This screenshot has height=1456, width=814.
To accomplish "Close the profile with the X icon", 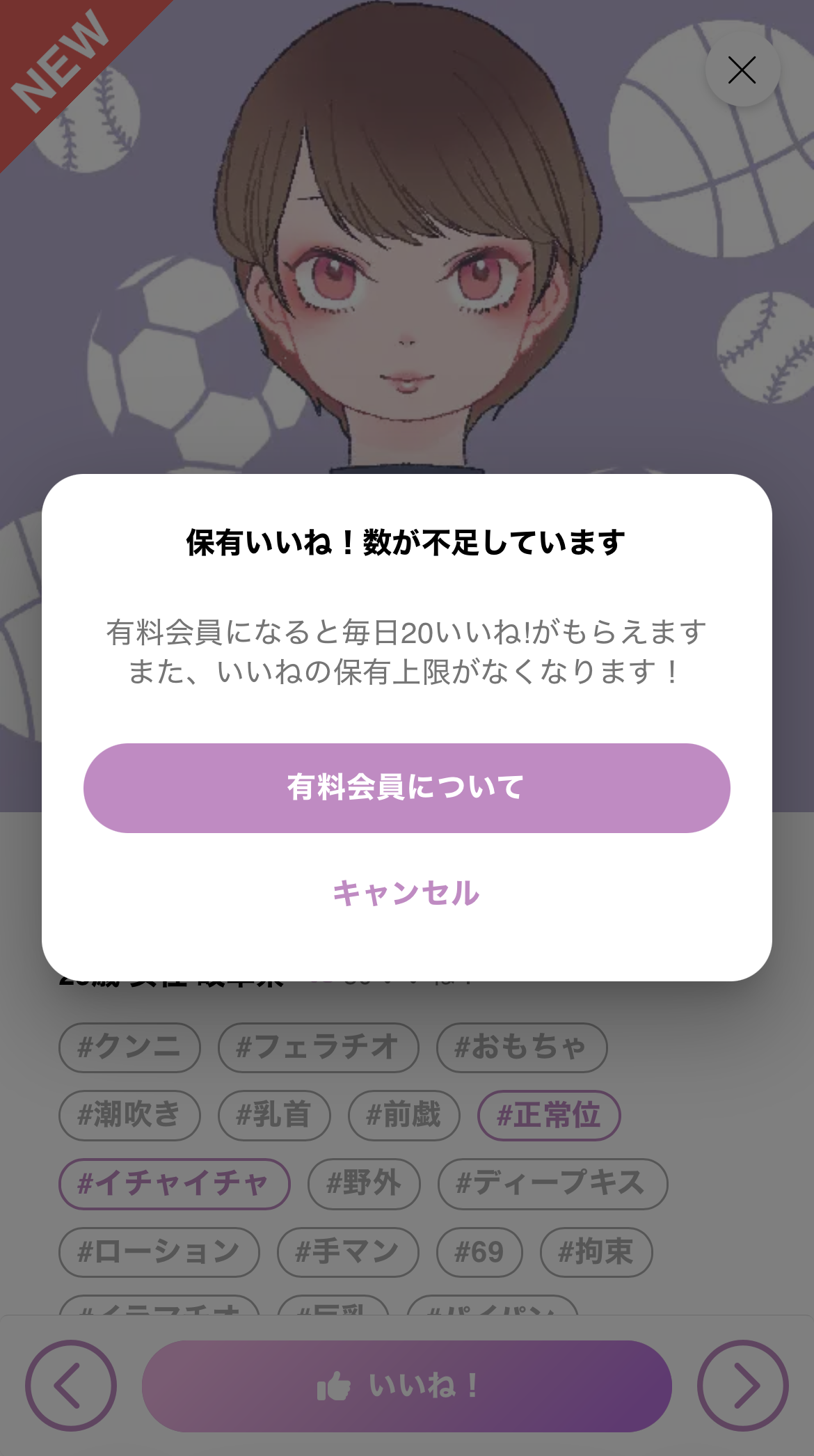I will [742, 70].
